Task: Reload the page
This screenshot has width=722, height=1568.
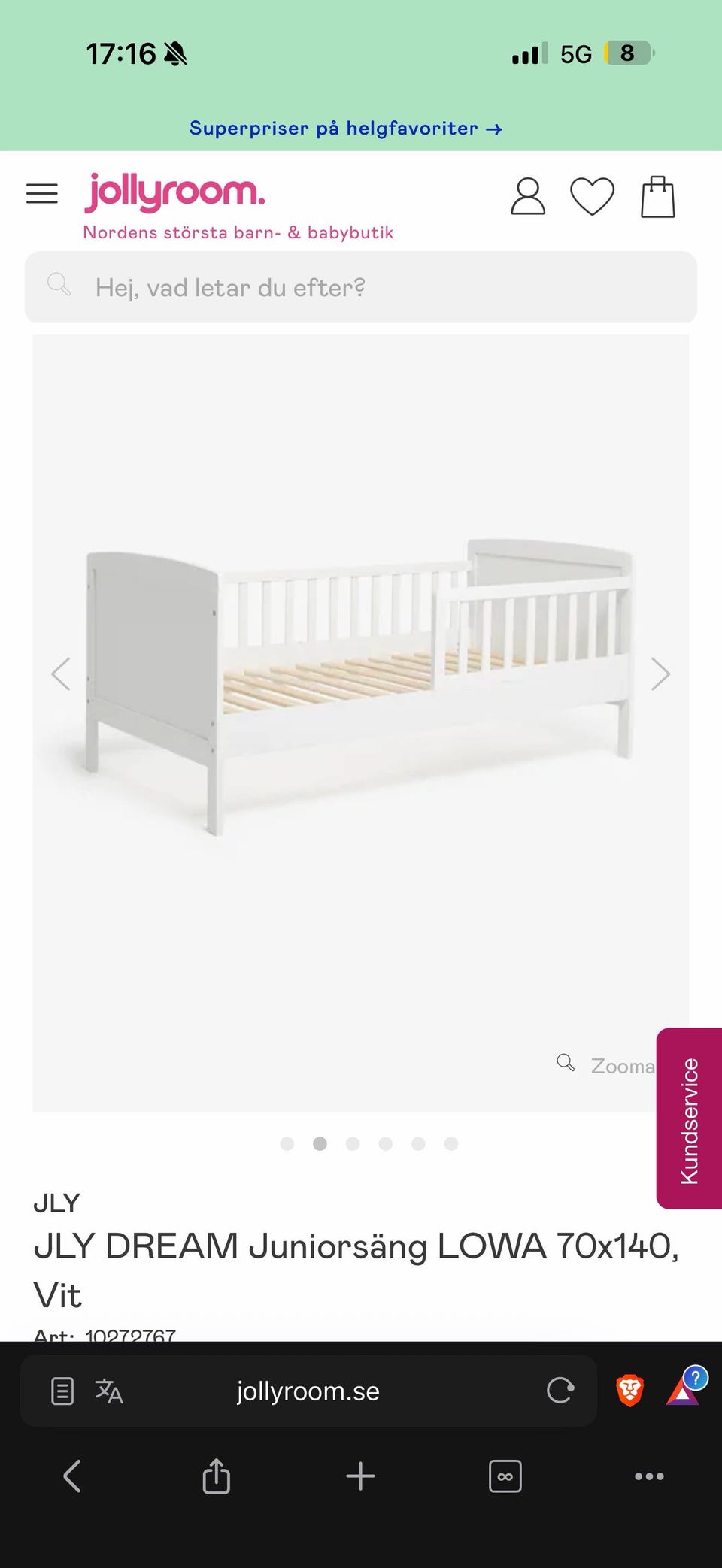Action: [560, 1391]
